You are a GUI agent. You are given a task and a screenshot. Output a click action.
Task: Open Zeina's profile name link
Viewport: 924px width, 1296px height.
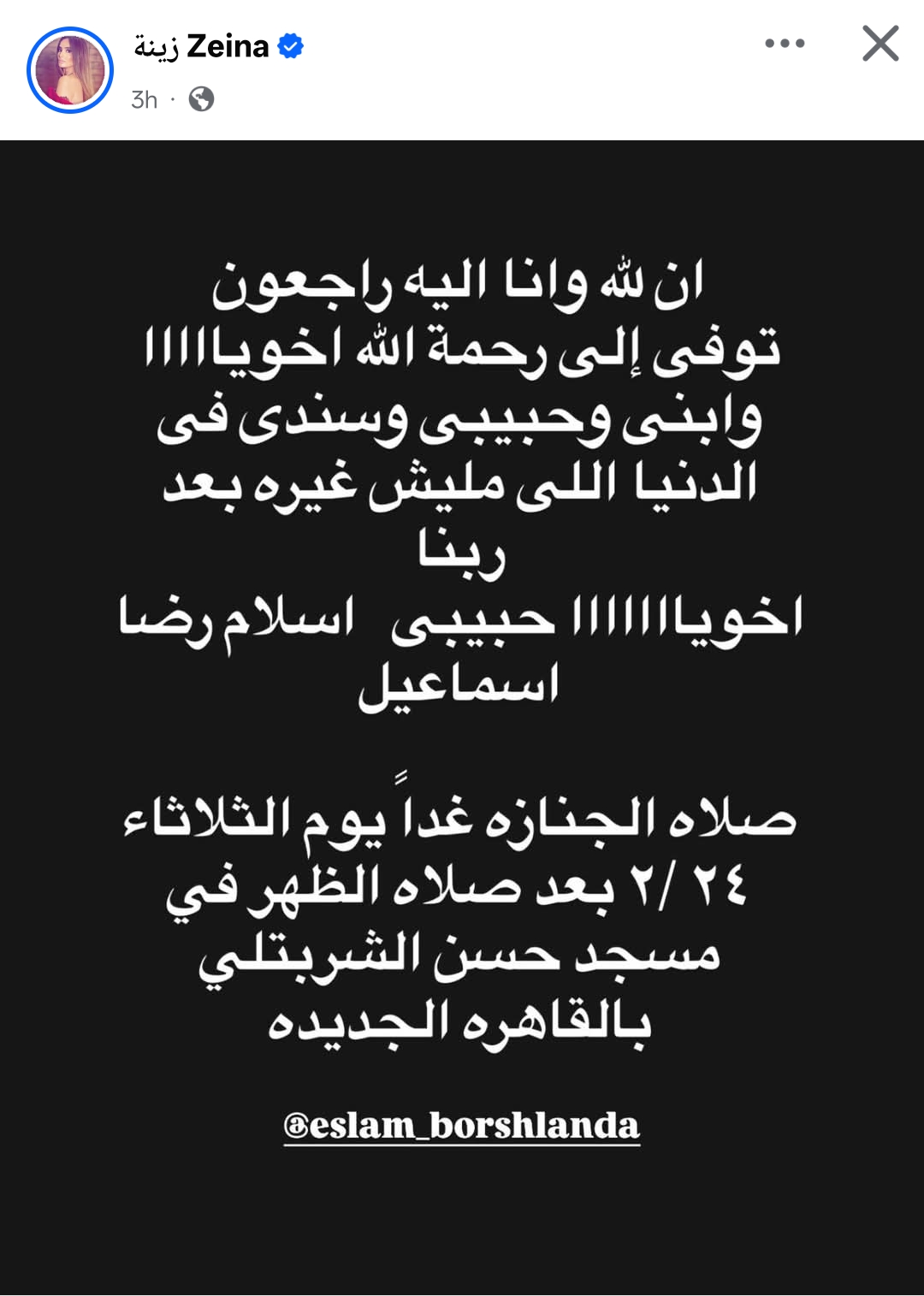point(202,46)
